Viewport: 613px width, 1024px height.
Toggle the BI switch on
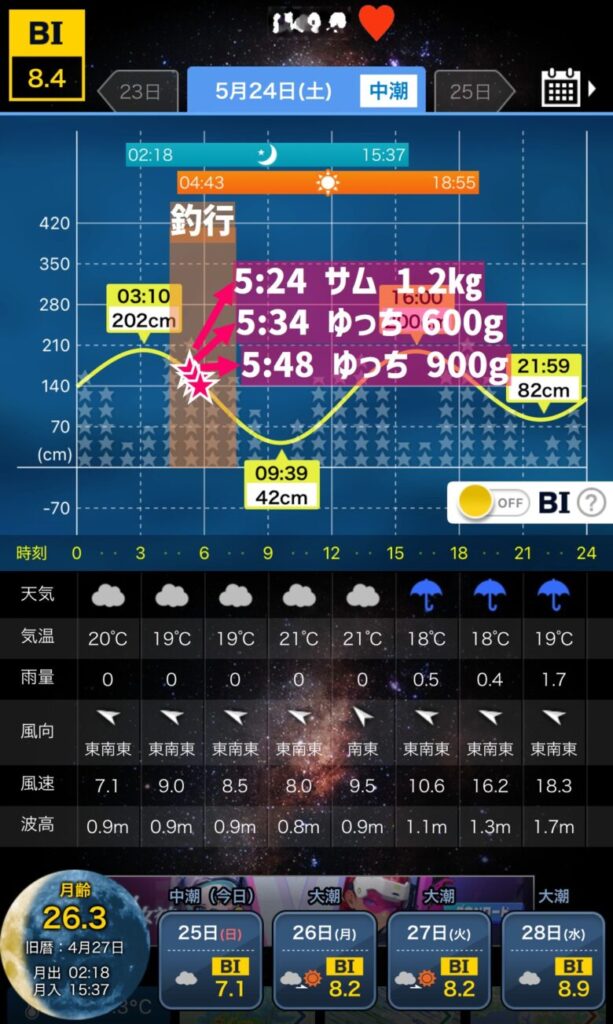click(494, 503)
